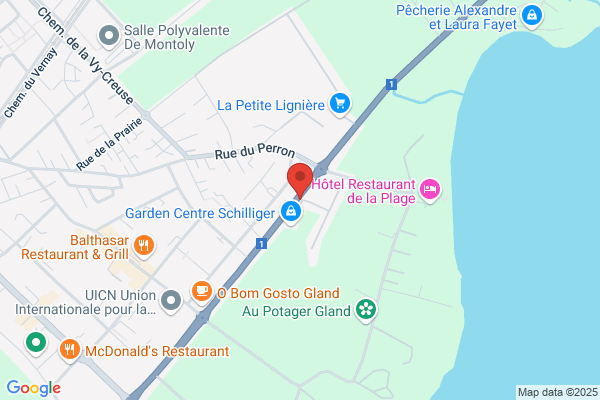This screenshot has height=400, width=600.
Task: Open Hôtel Restaurant de la Plage marker
Action: 430,190
